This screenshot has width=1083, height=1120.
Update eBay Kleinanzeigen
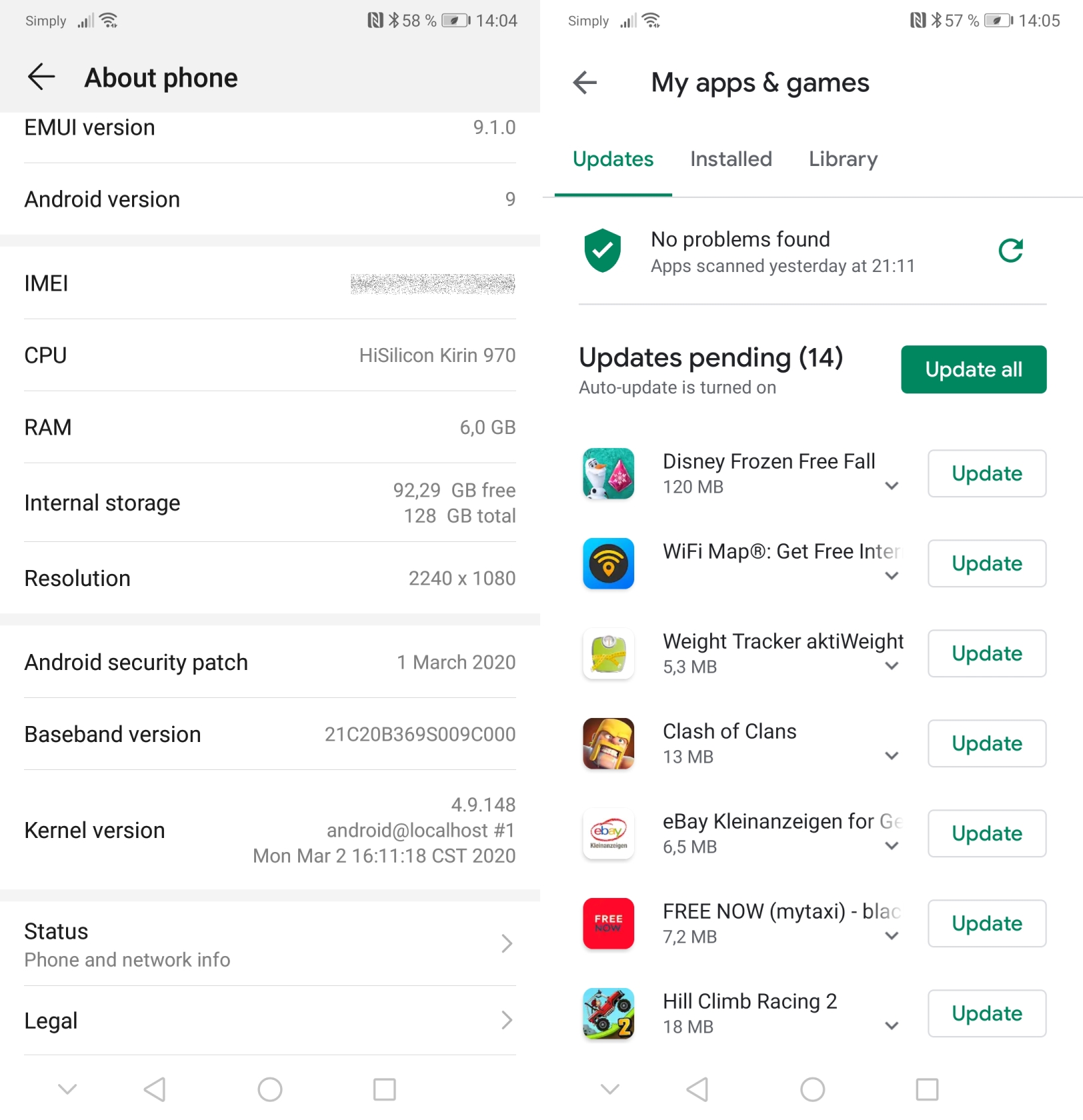(986, 833)
